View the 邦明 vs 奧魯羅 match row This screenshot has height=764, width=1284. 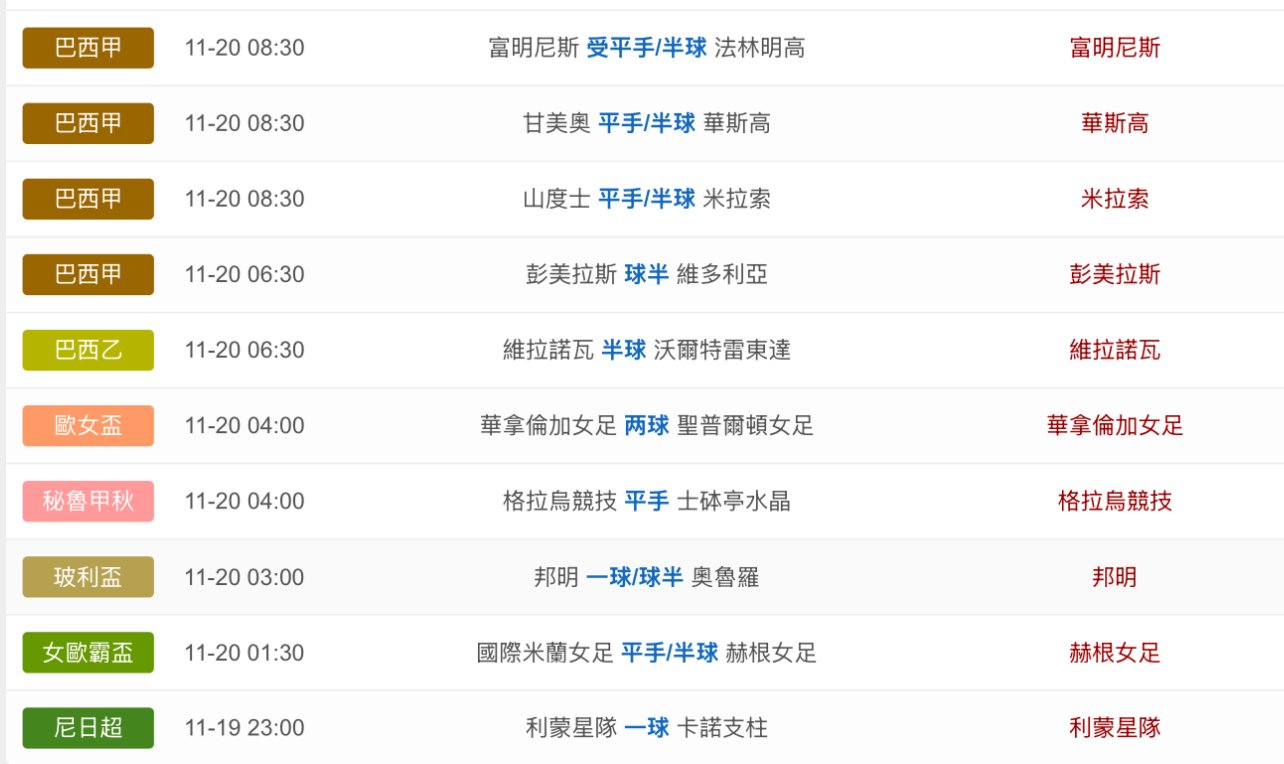pyautogui.click(x=646, y=578)
